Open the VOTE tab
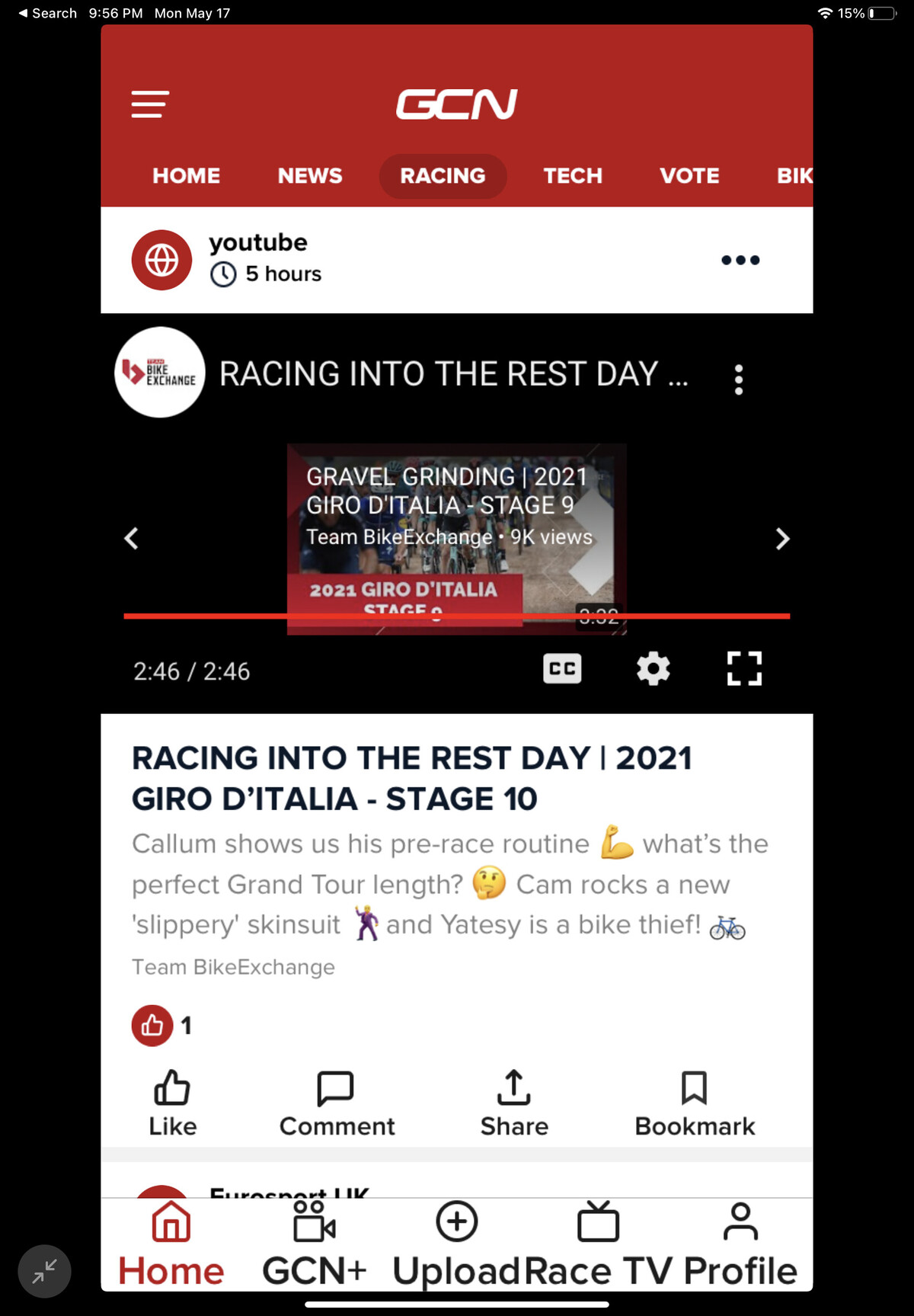 tap(689, 176)
